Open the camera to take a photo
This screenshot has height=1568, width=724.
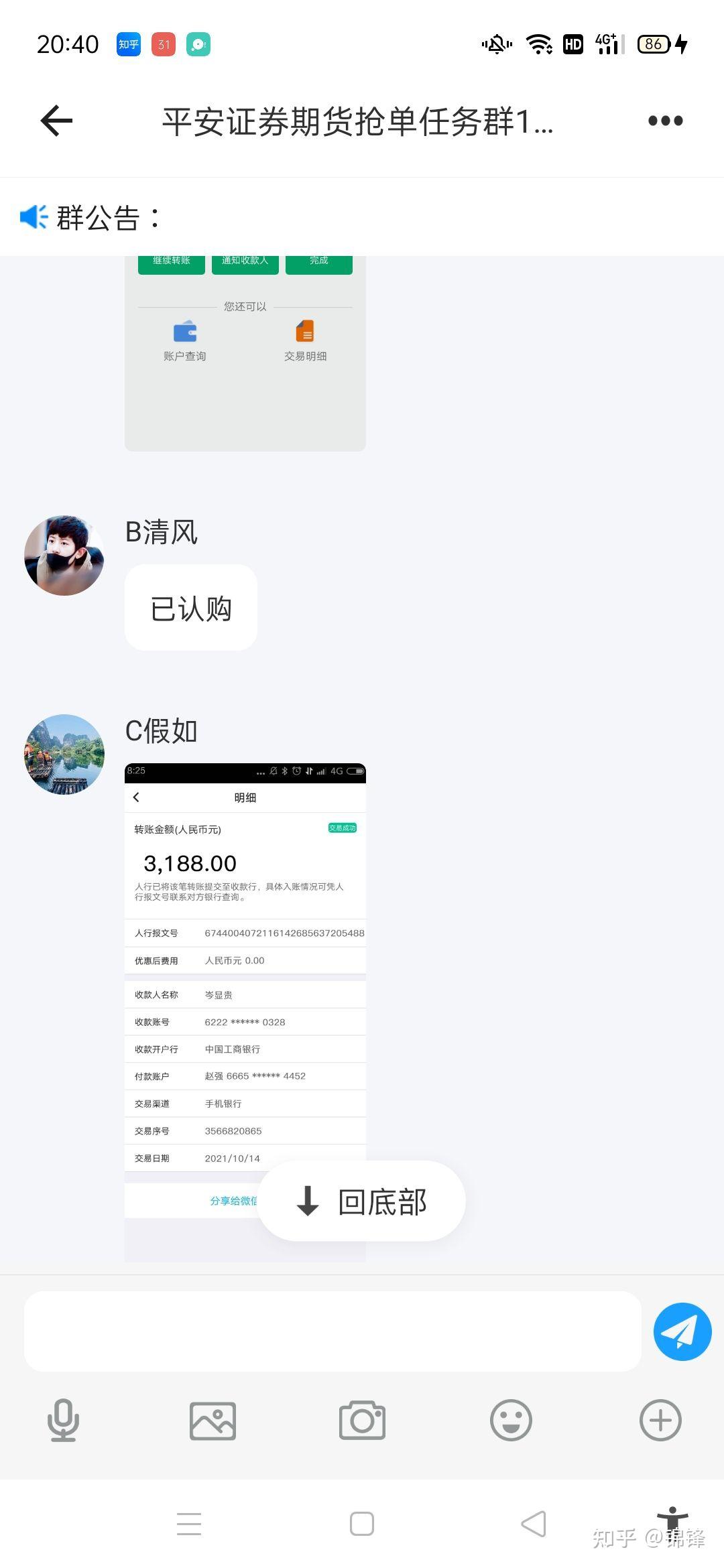362,1420
